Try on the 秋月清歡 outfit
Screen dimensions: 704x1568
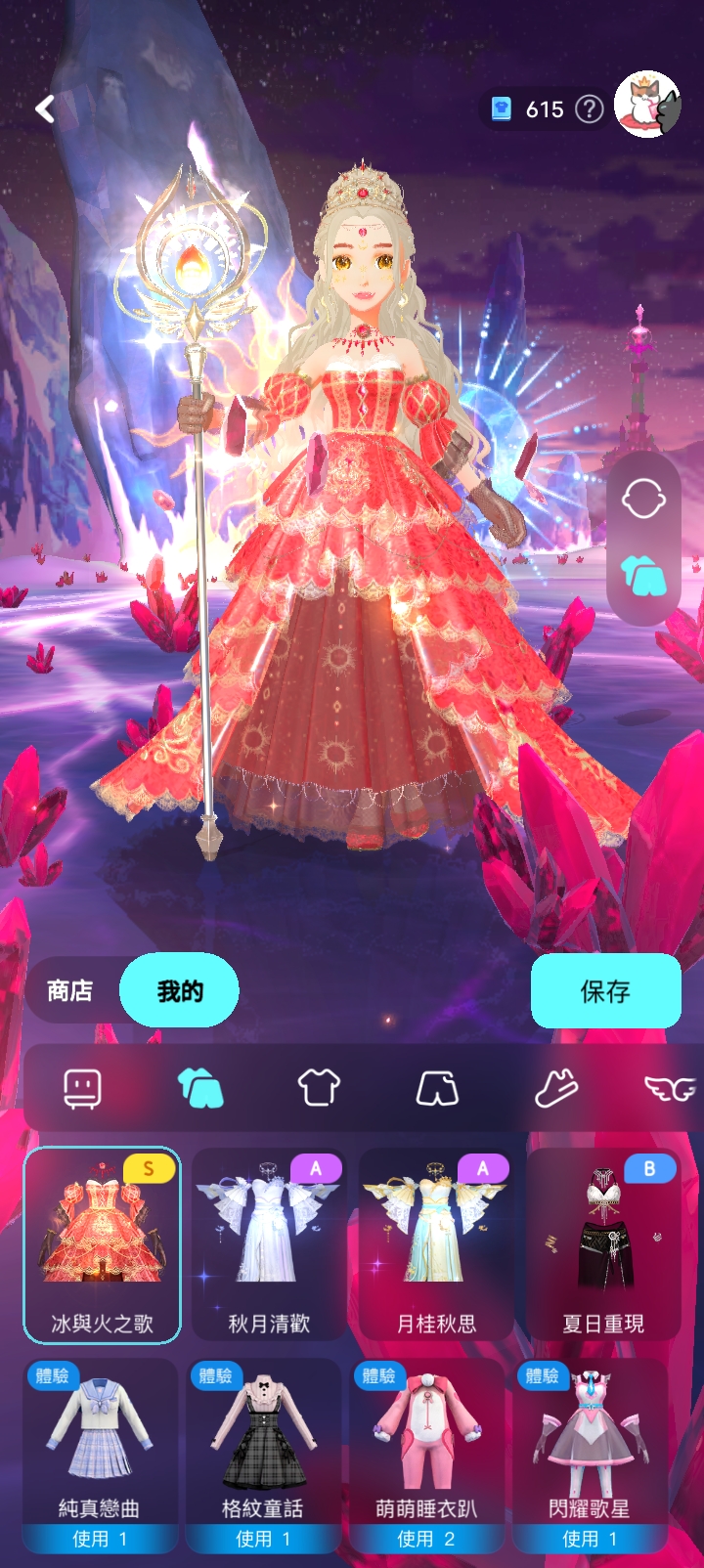click(269, 1243)
